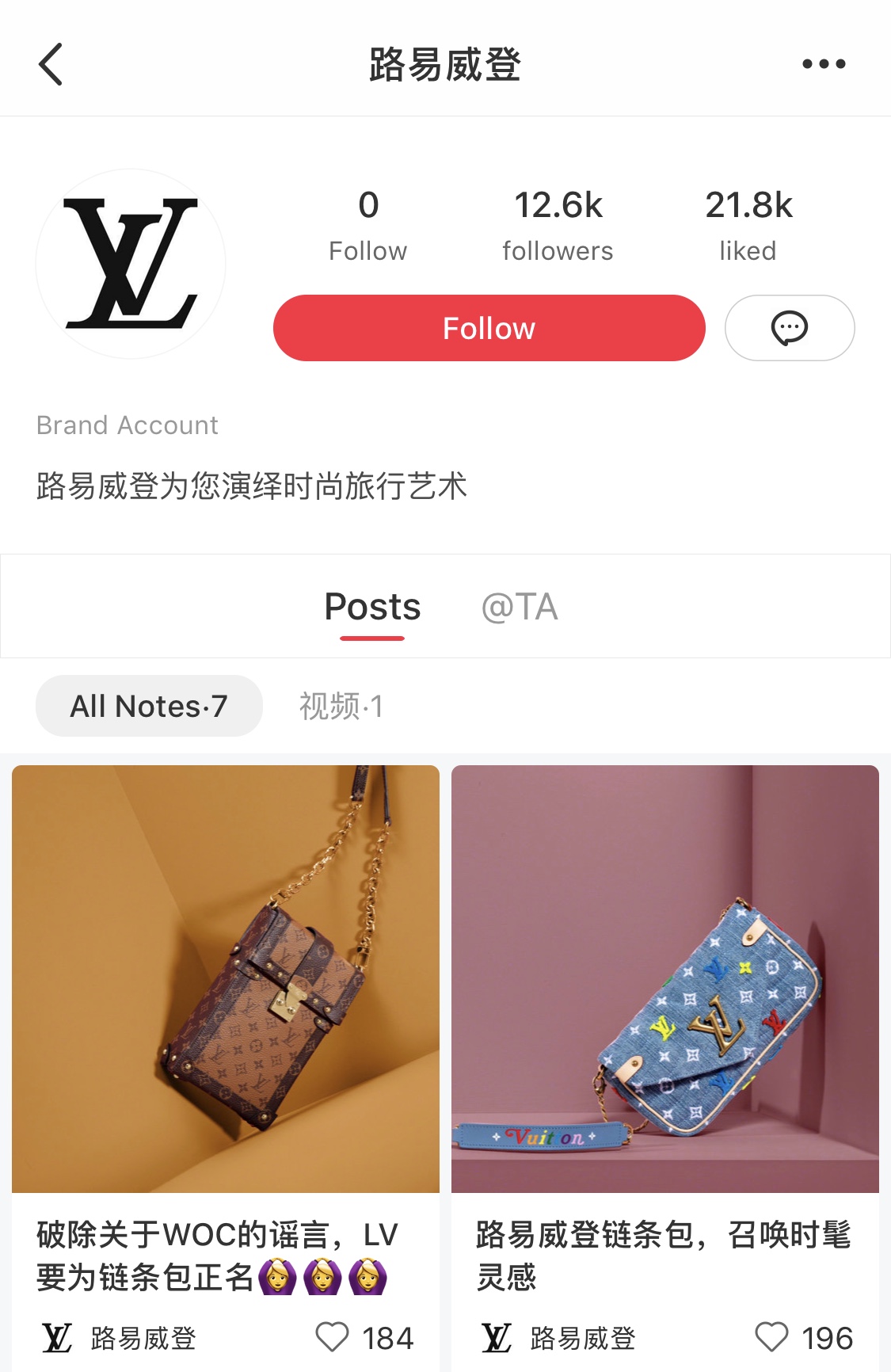Filter by 视频·1 notes
The height and width of the screenshot is (1372, 891).
tap(341, 706)
